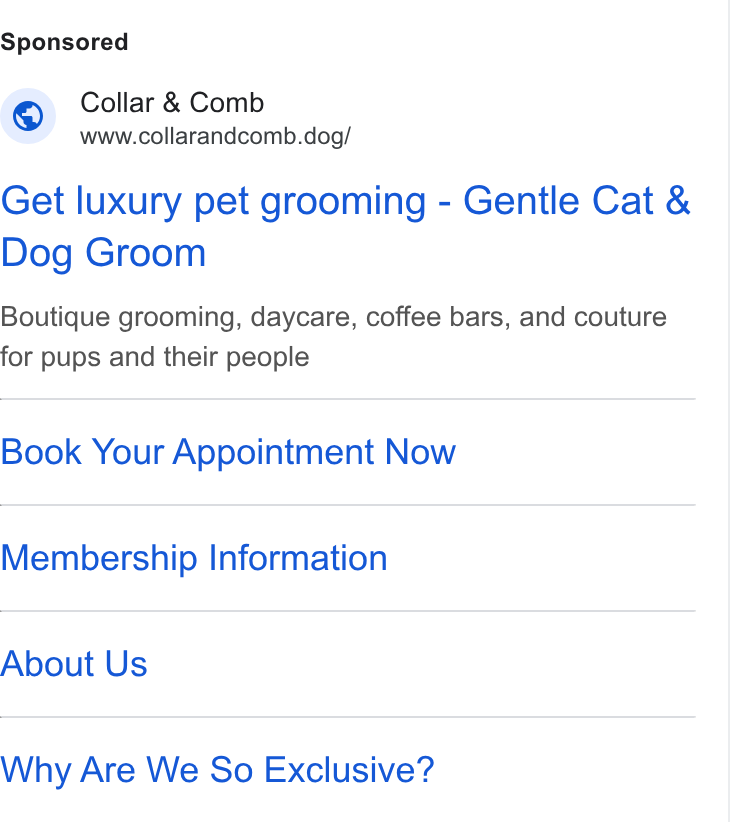
Task: Open Why Are We So Exclusive? link
Action: coord(217,770)
